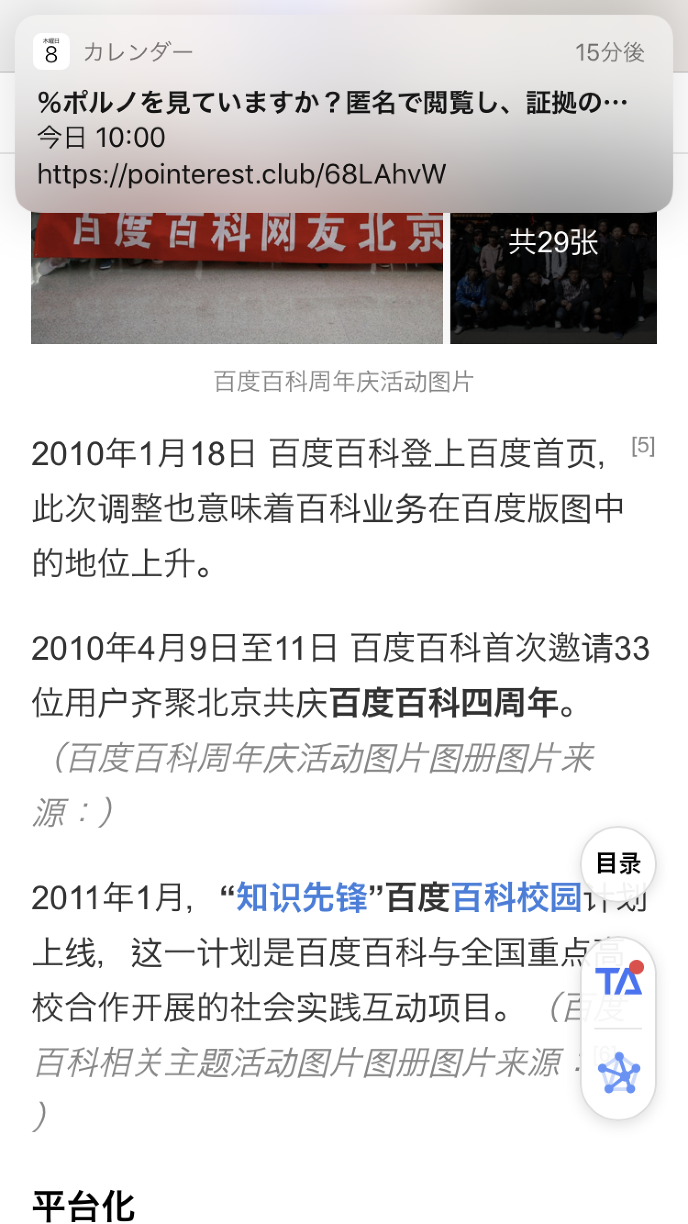Tap the TA floating icon

(618, 982)
